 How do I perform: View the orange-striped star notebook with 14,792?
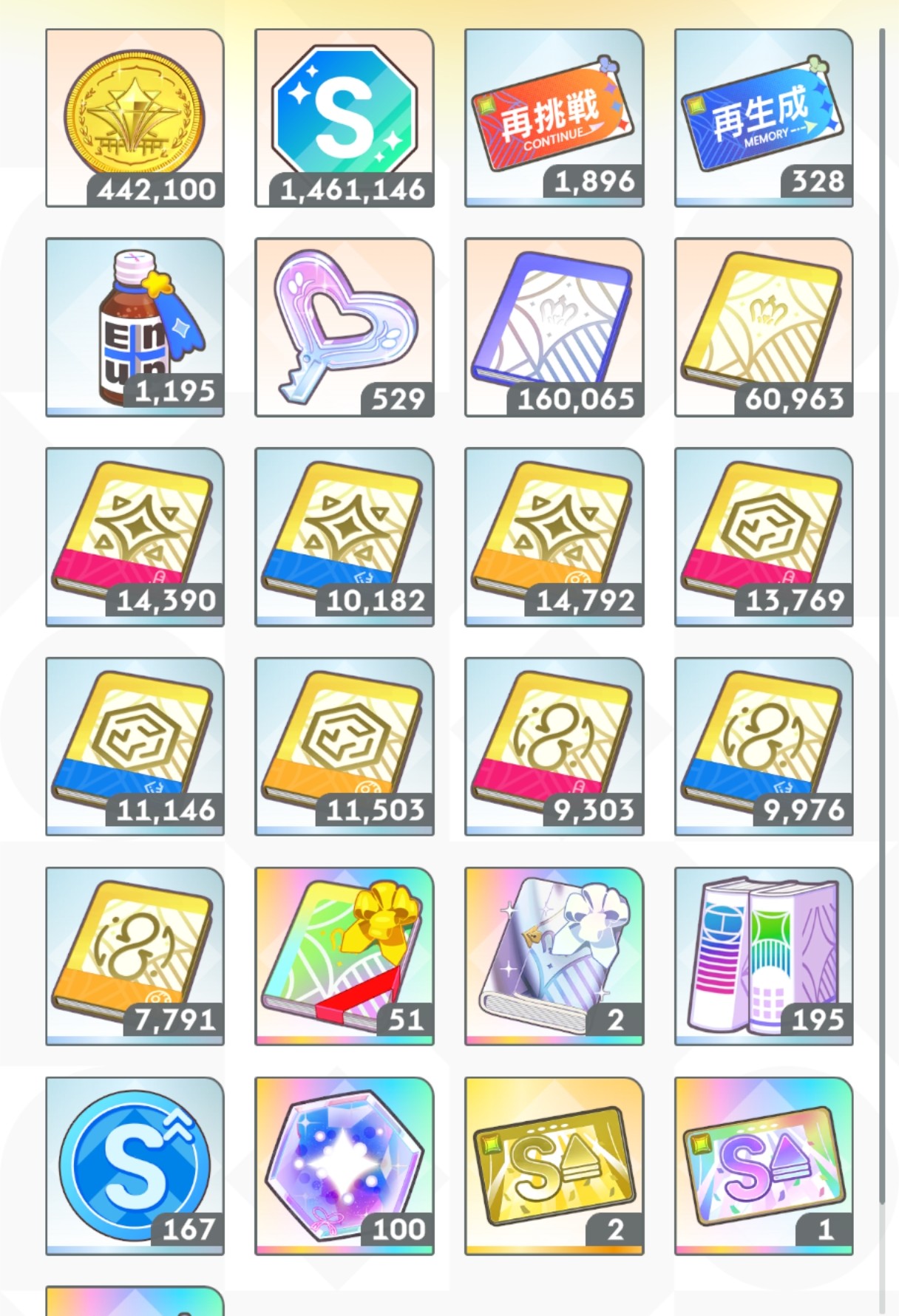[554, 537]
